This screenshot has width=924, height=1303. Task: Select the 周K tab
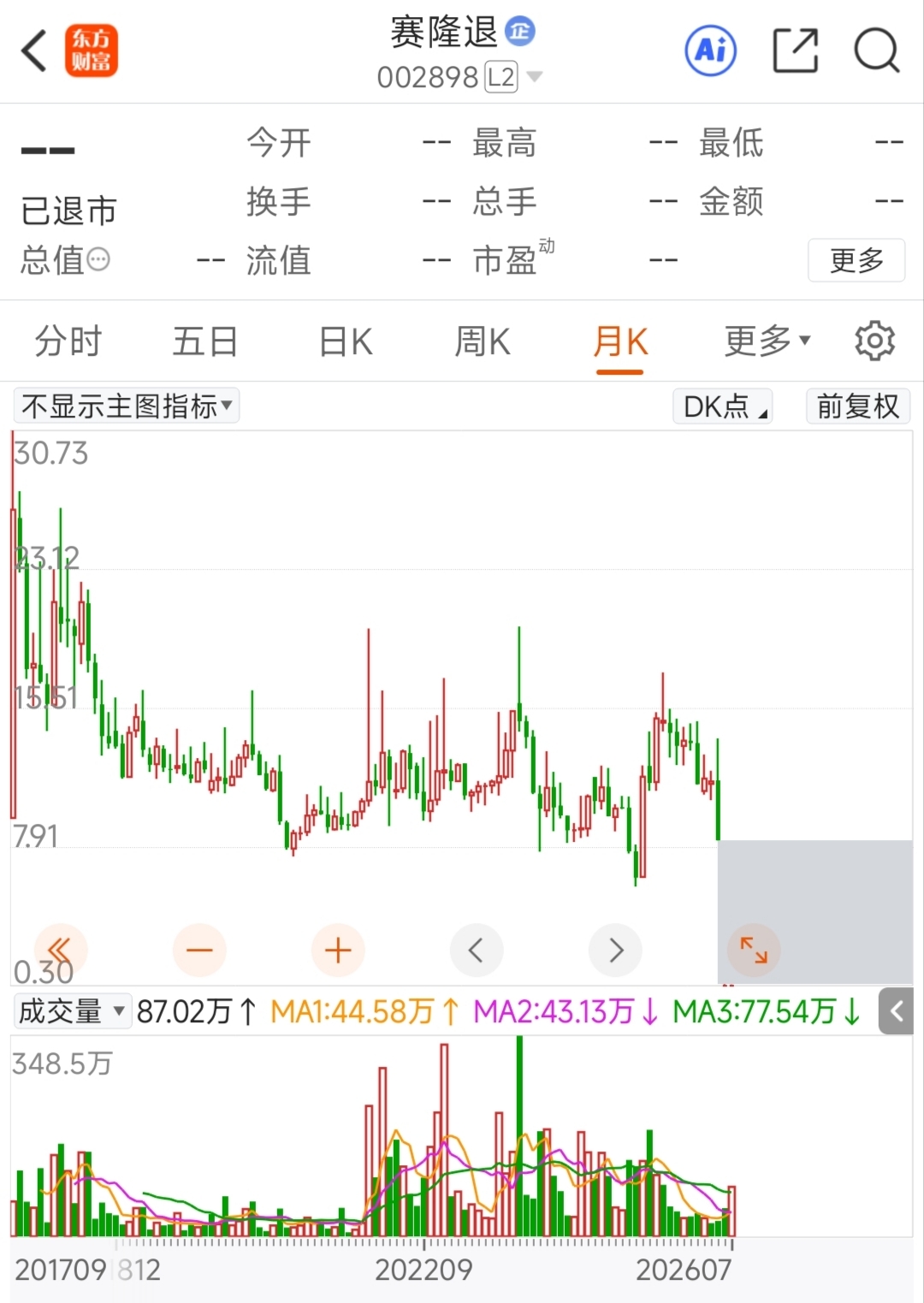coord(483,341)
